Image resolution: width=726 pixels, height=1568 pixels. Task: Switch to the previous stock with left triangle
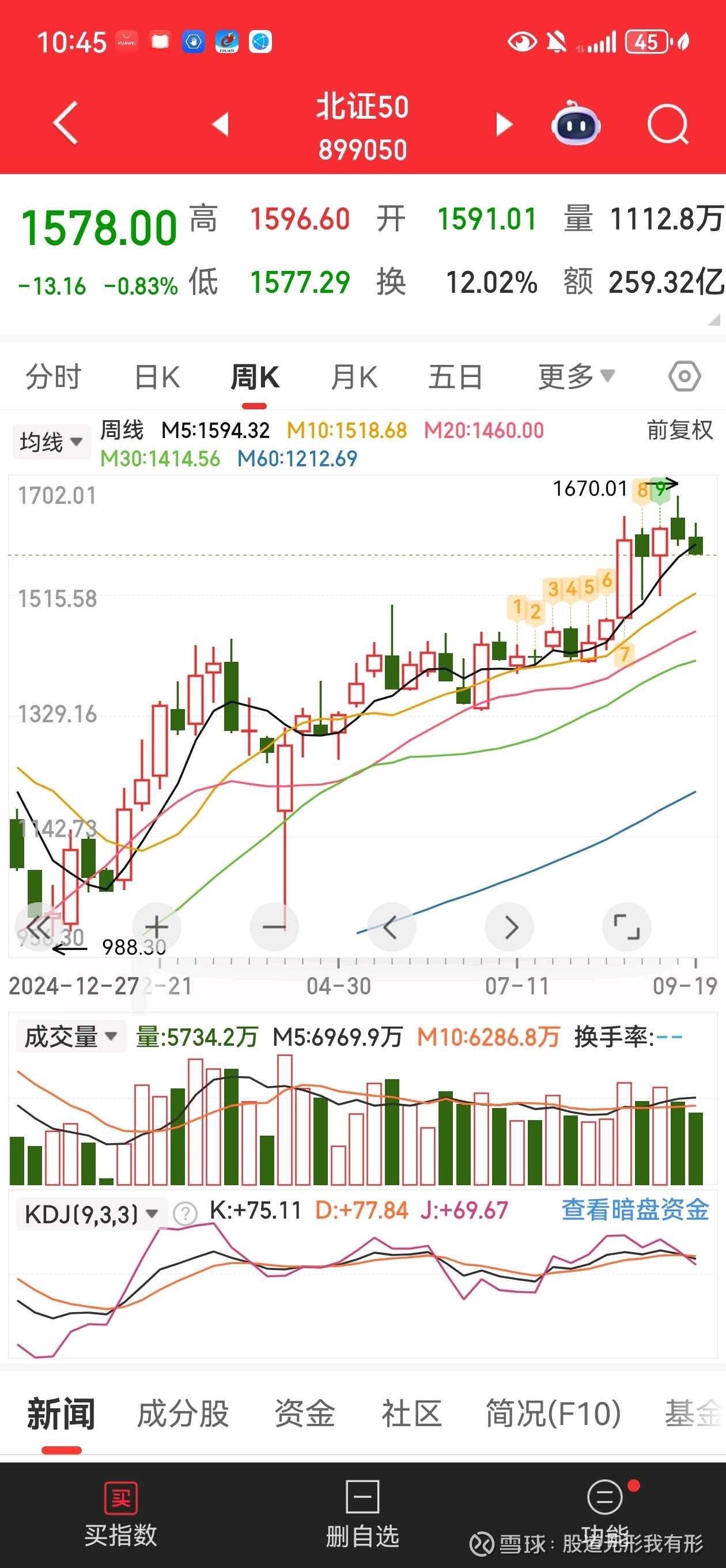coord(220,123)
